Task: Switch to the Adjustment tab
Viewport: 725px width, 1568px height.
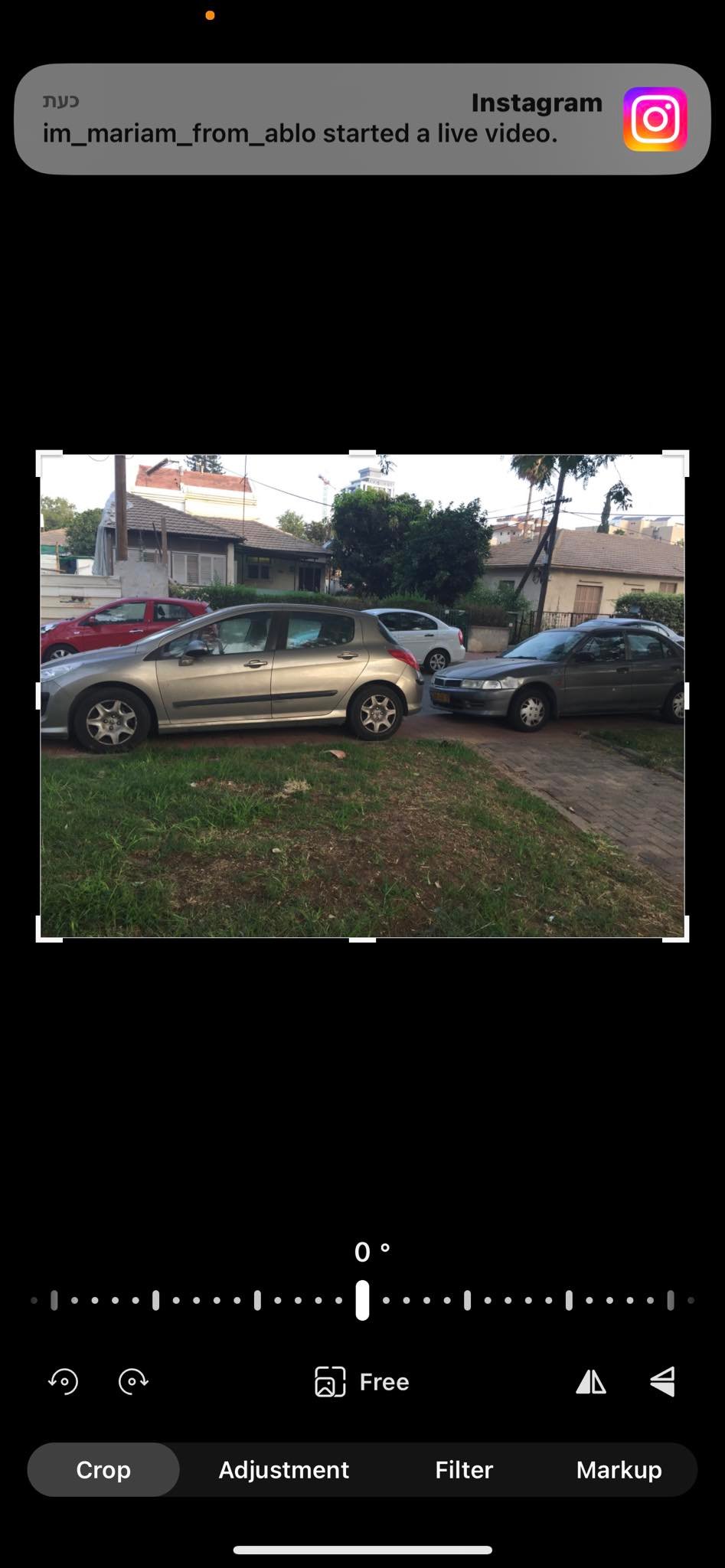Action: click(x=283, y=1469)
